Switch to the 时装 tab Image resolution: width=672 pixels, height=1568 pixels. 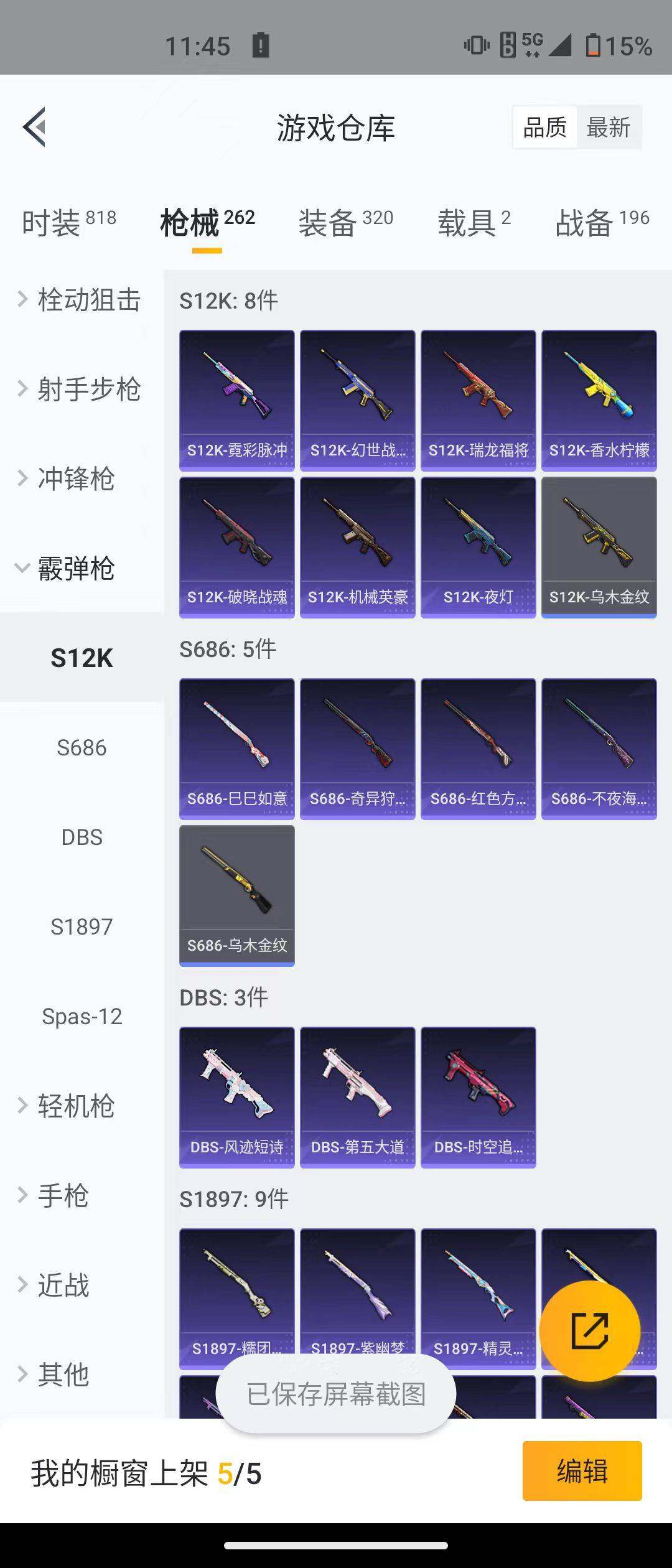click(x=68, y=222)
